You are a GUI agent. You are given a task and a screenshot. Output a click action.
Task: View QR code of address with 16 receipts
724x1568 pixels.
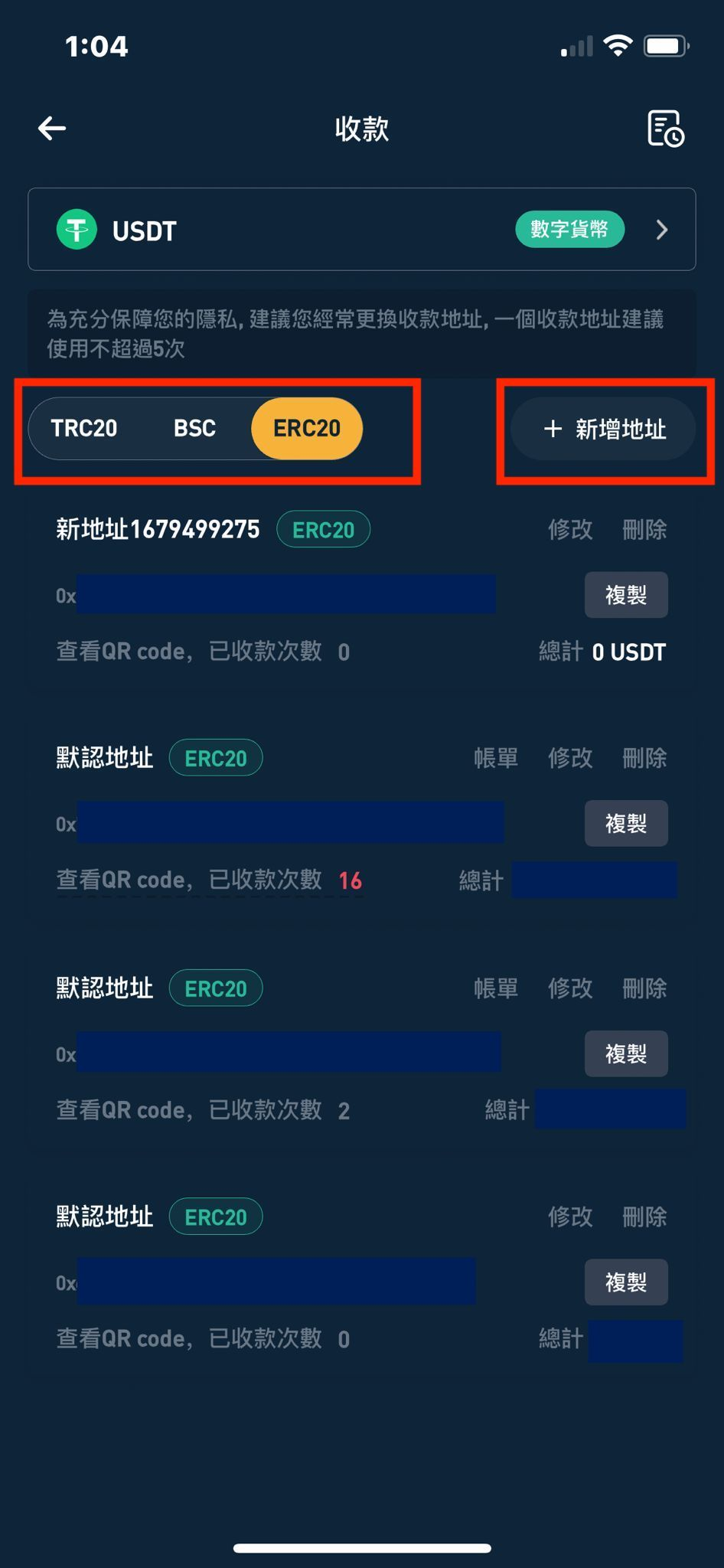click(x=121, y=880)
